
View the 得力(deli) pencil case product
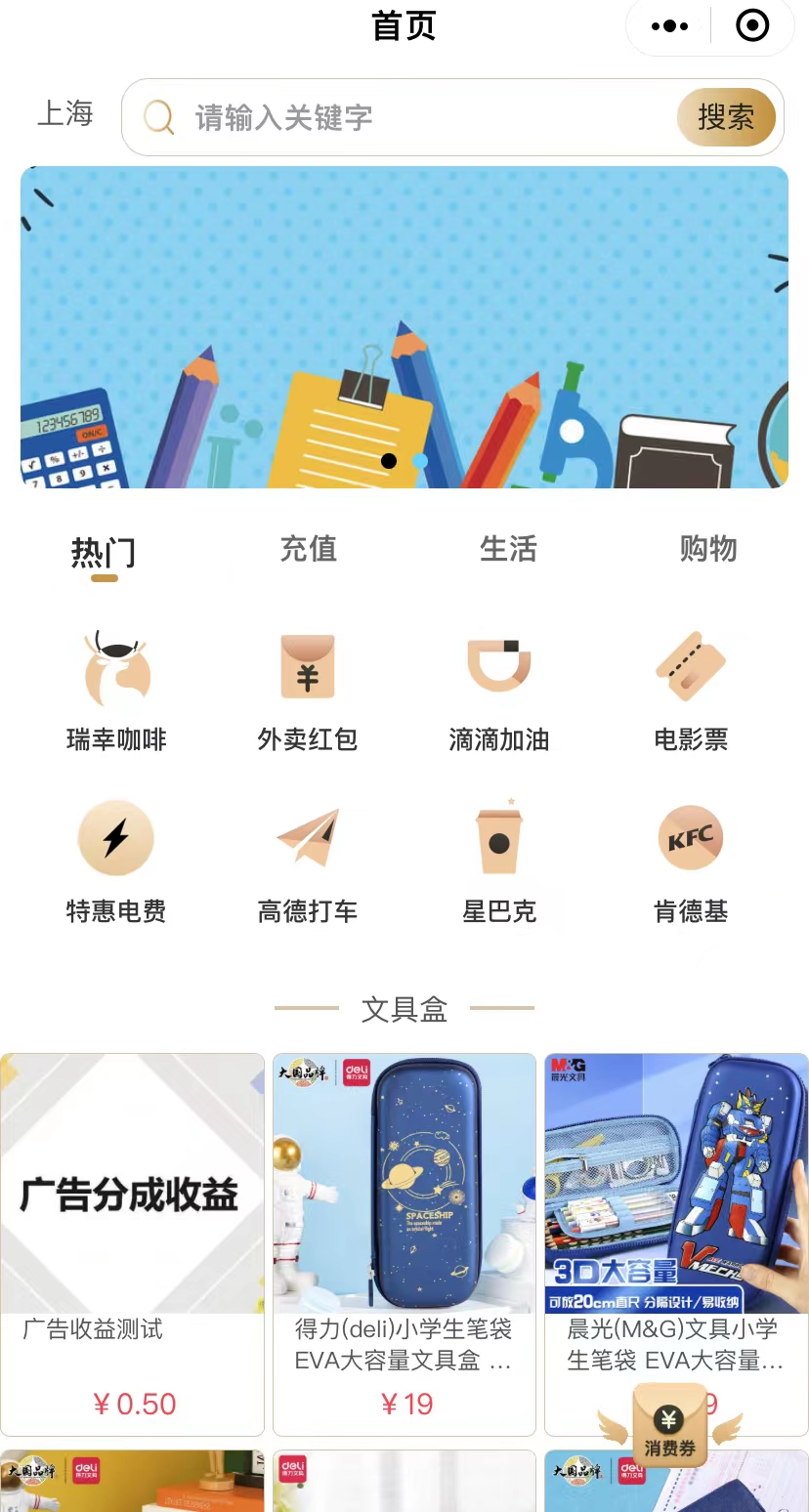point(404,1242)
